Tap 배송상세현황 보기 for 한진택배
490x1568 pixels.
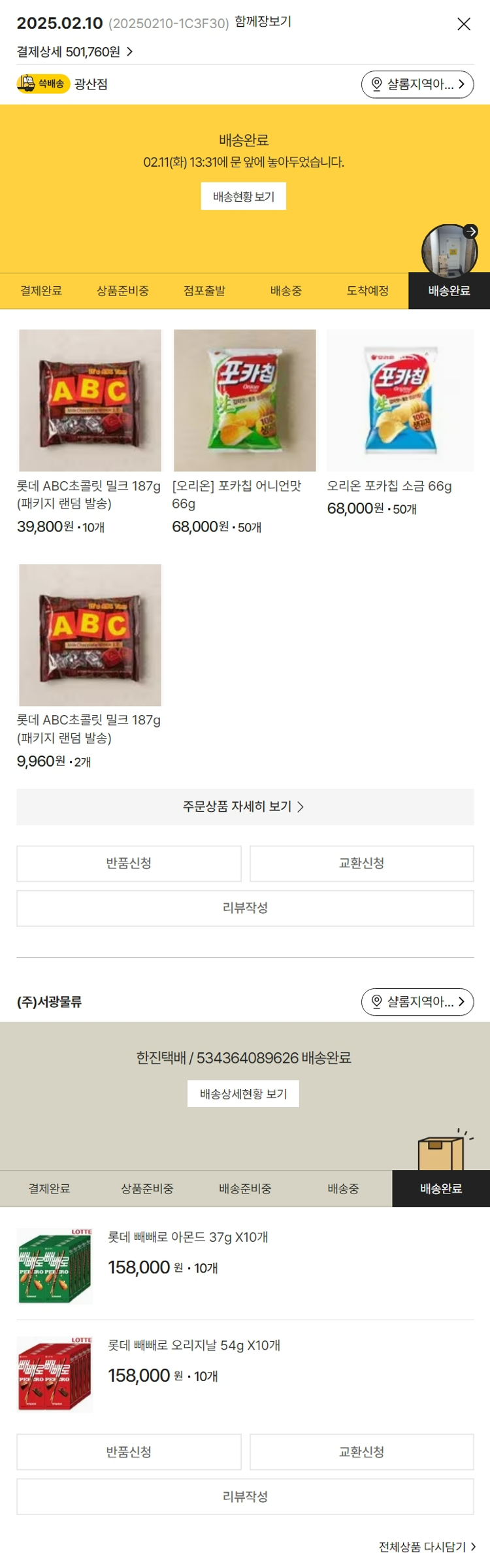(x=243, y=1093)
